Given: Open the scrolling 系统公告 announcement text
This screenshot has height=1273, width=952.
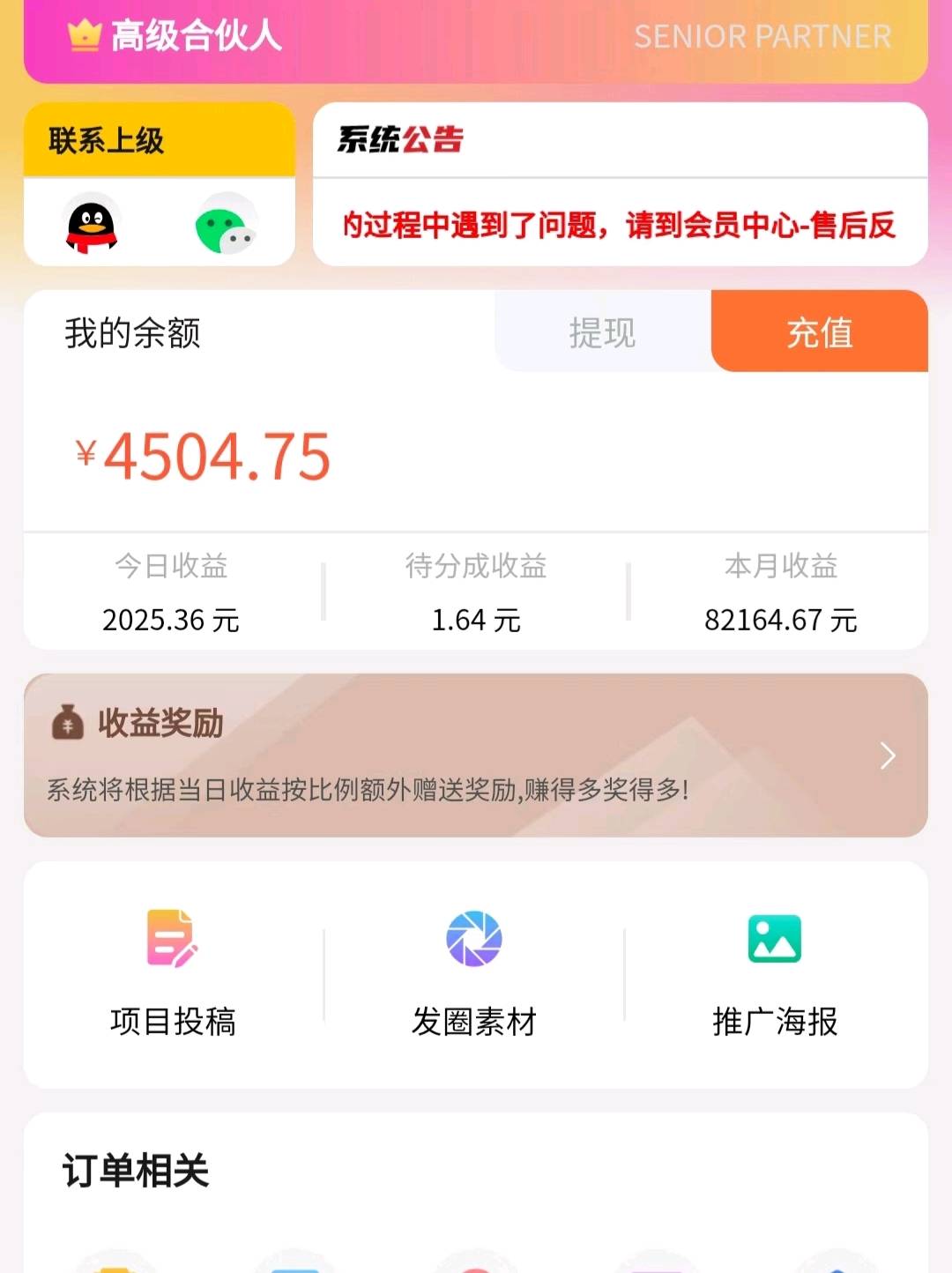Looking at the screenshot, I should coord(620,225).
